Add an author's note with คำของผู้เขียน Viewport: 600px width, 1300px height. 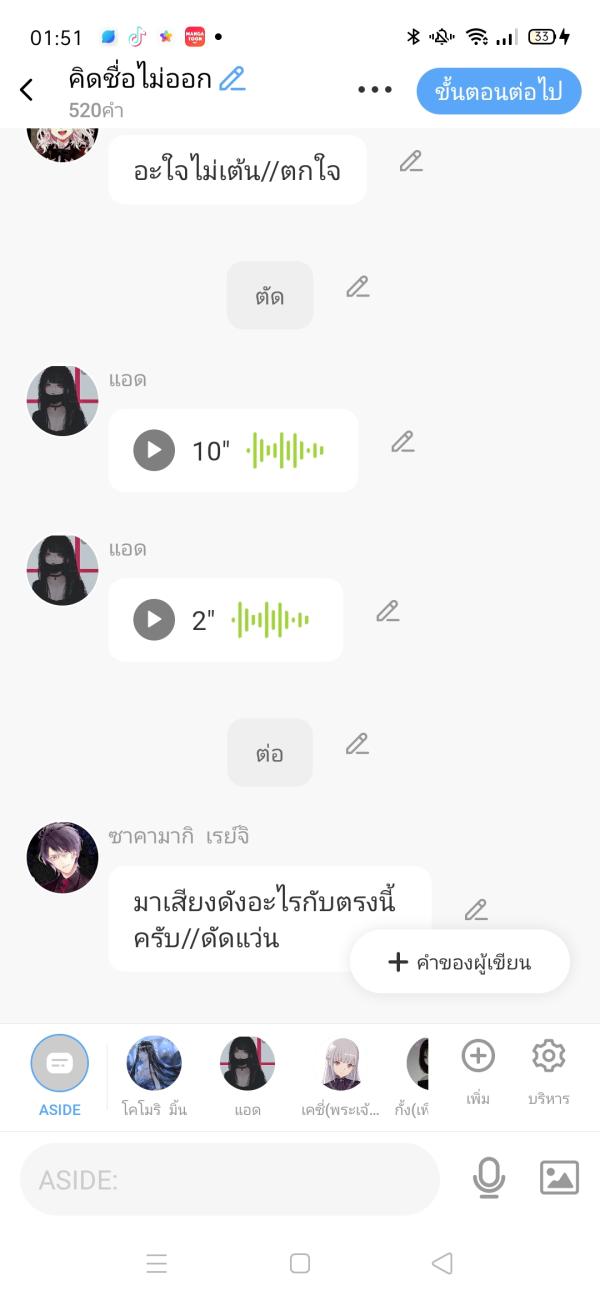pyautogui.click(x=460, y=962)
